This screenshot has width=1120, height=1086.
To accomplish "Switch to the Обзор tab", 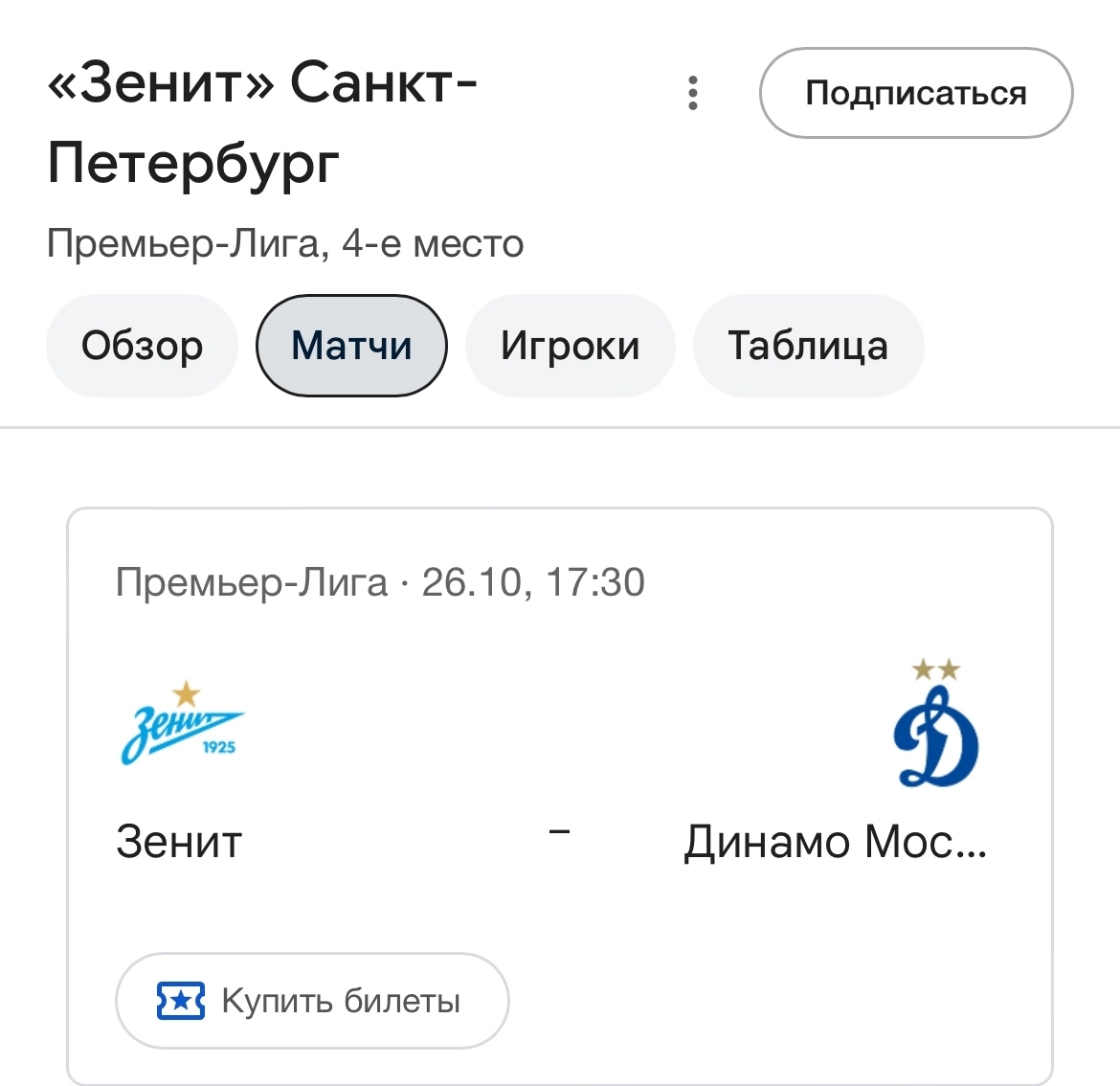I will (142, 346).
